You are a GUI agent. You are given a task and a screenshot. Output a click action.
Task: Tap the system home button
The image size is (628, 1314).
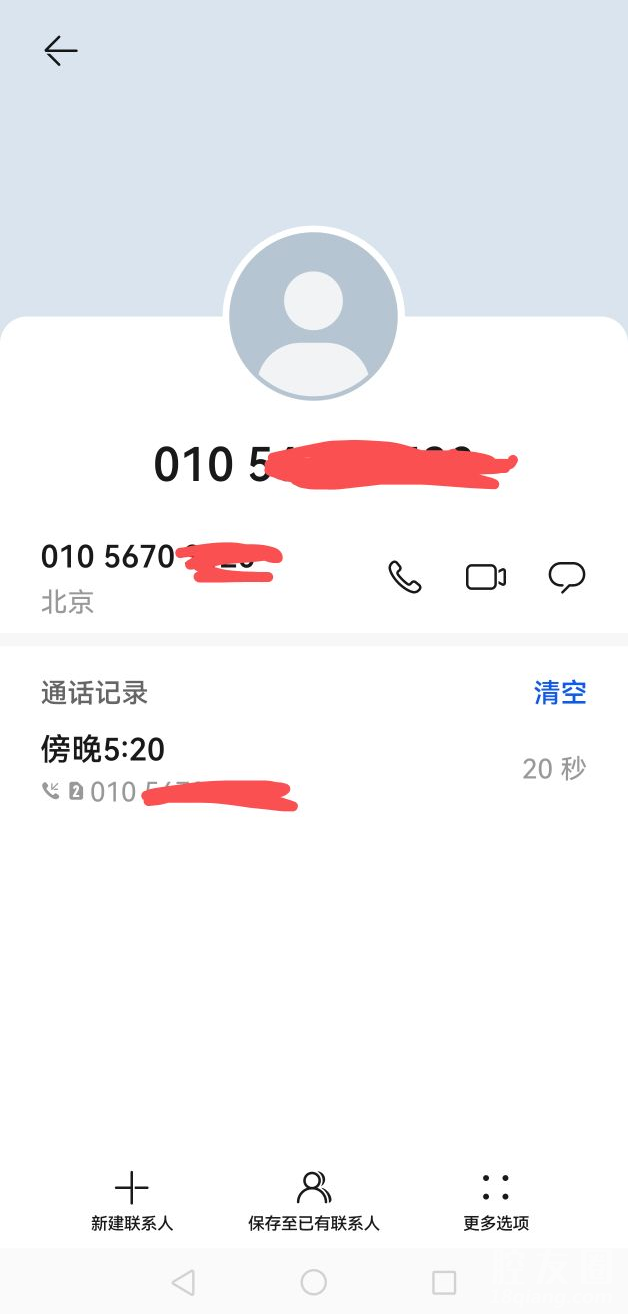tap(314, 1282)
